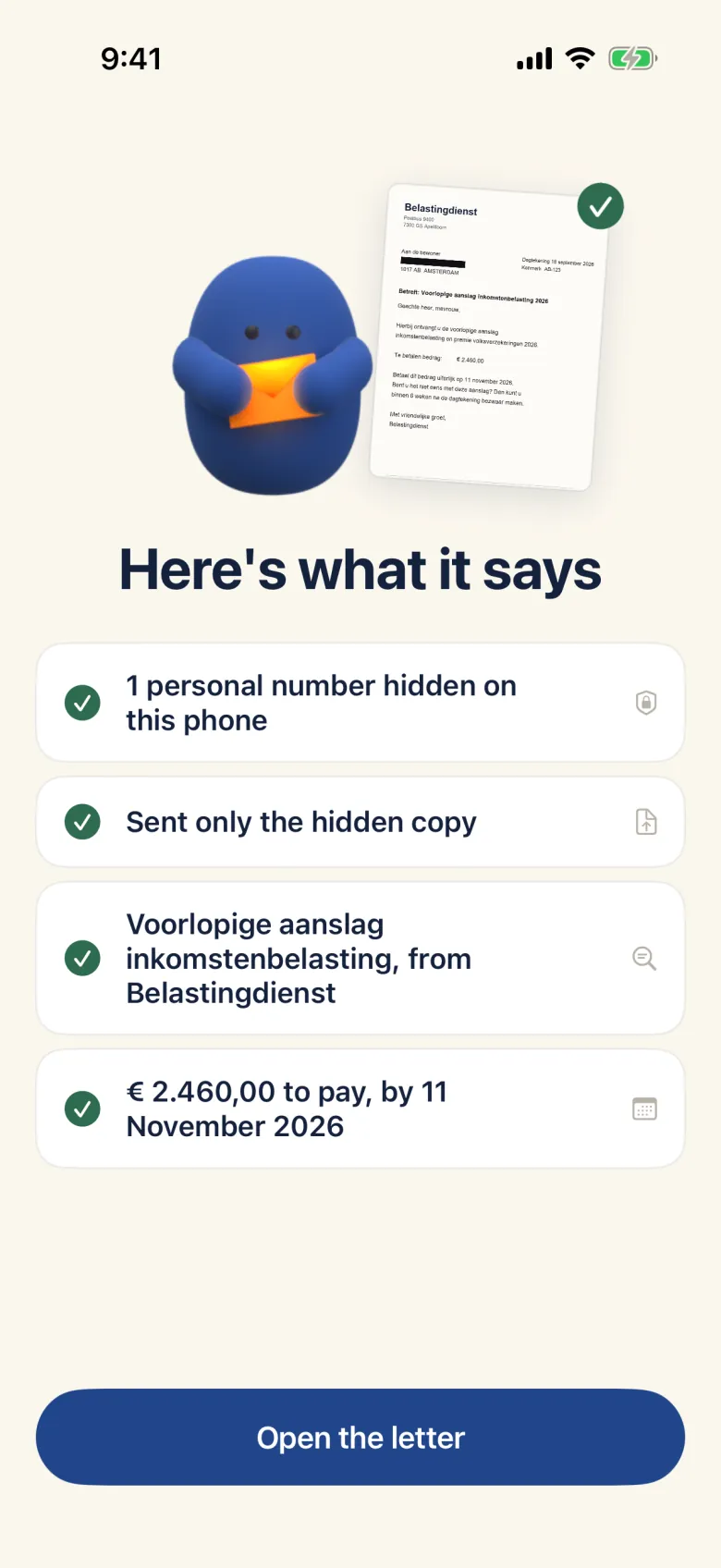The height and width of the screenshot is (1568, 721).
Task: Open the Voorlopige aanslag inkomstenbelasting row
Action: tap(360, 958)
